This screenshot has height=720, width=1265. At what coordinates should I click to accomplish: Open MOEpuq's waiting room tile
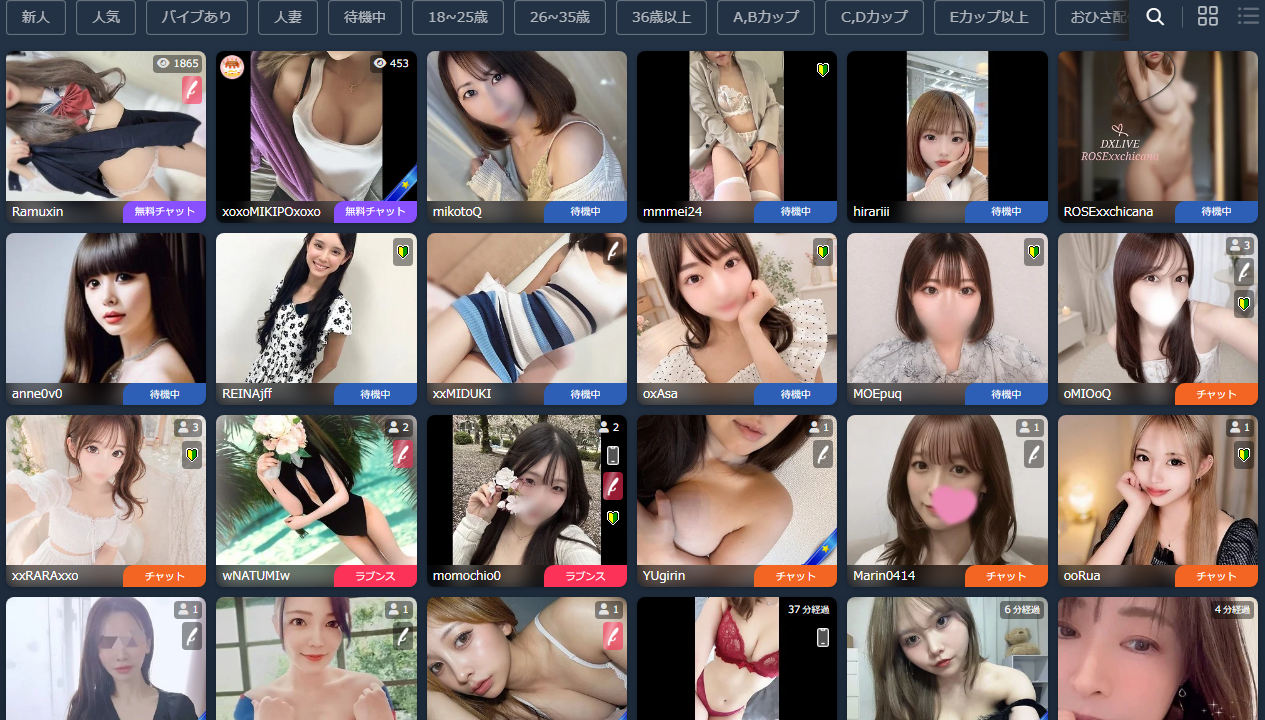point(947,319)
